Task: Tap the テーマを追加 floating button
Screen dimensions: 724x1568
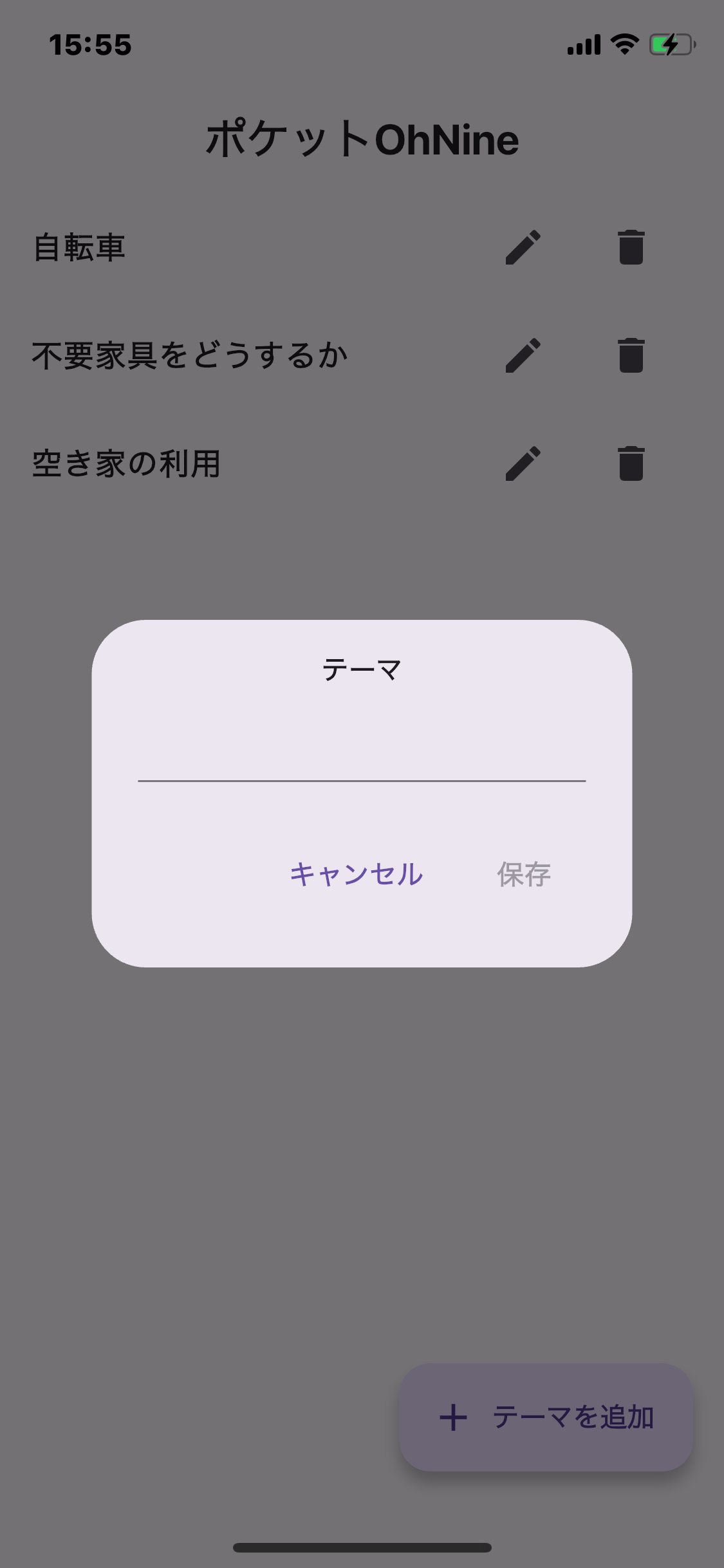Action: tap(546, 1417)
